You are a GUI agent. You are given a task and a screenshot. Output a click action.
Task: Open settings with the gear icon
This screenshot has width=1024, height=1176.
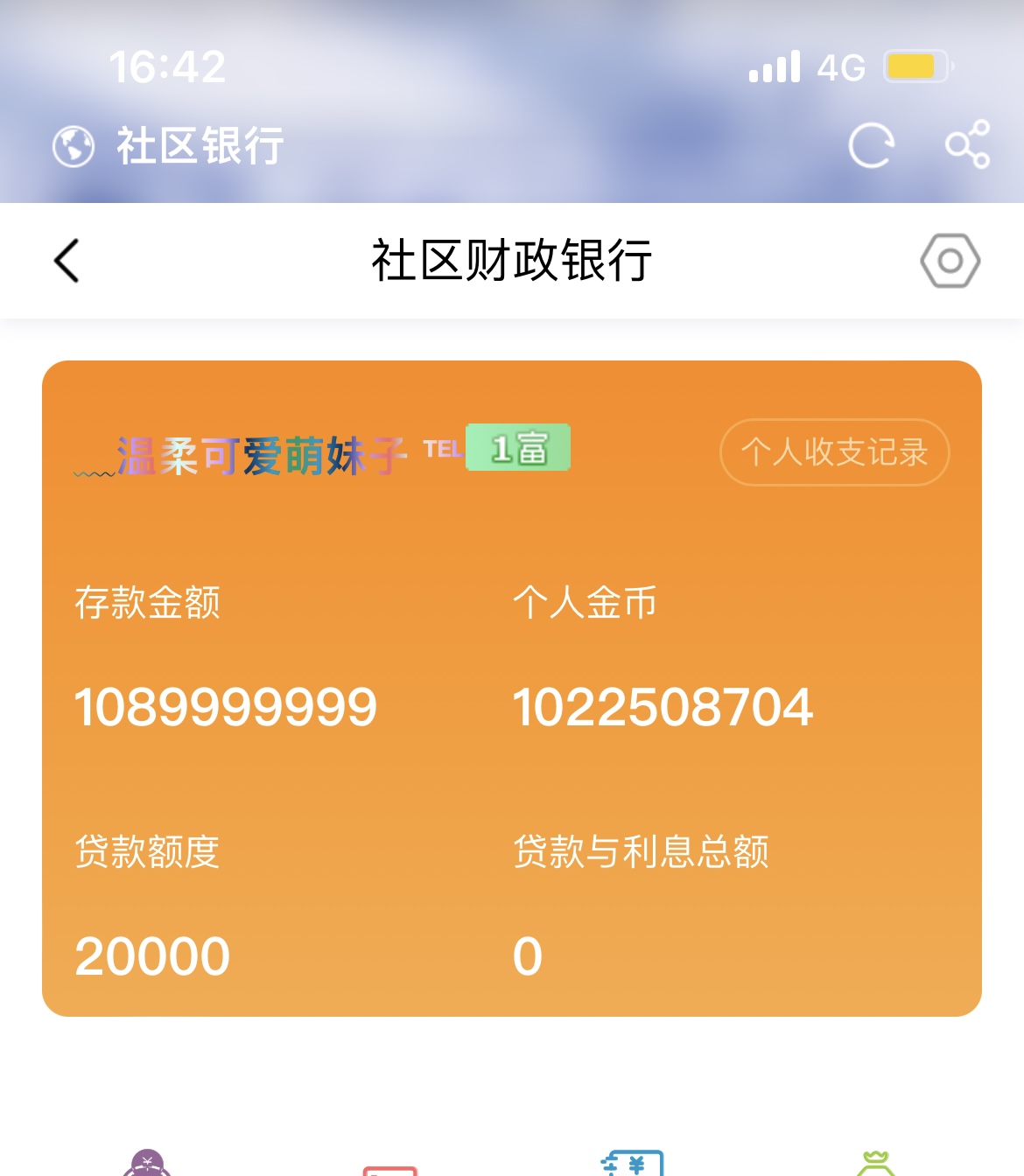coord(950,260)
